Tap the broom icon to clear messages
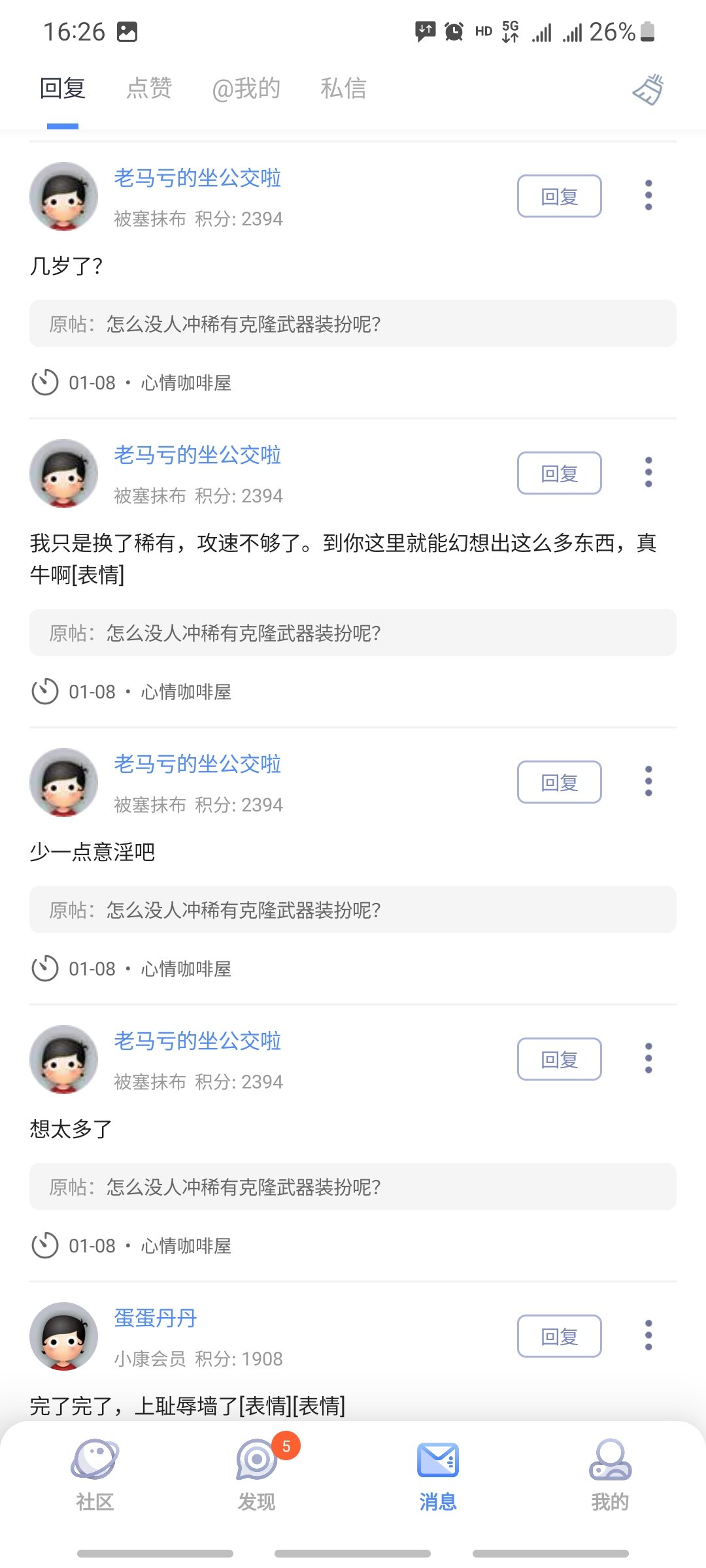 tap(648, 90)
